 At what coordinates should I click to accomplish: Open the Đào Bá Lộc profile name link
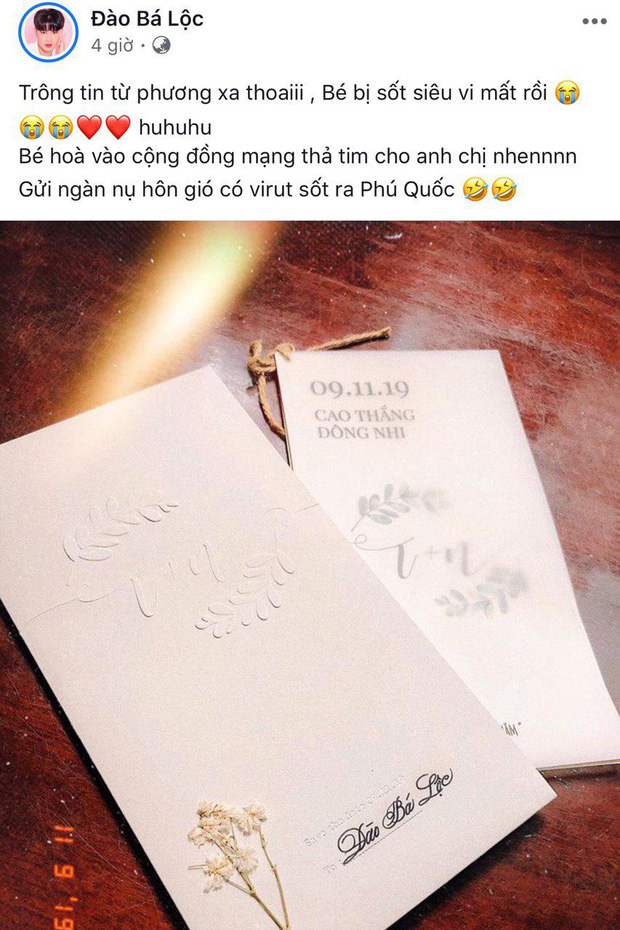tap(147, 19)
